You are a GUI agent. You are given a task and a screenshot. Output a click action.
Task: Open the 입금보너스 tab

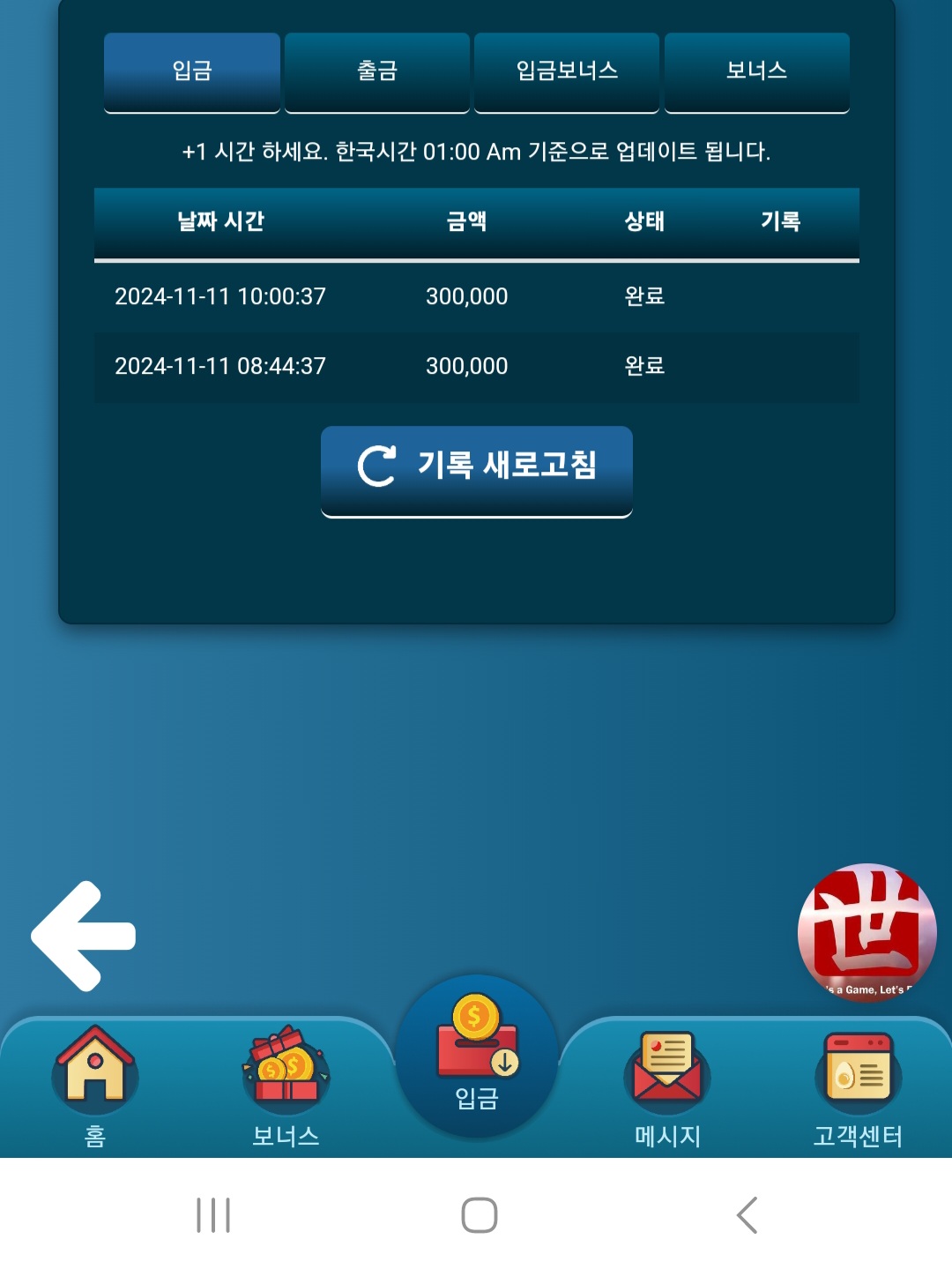[x=567, y=71]
